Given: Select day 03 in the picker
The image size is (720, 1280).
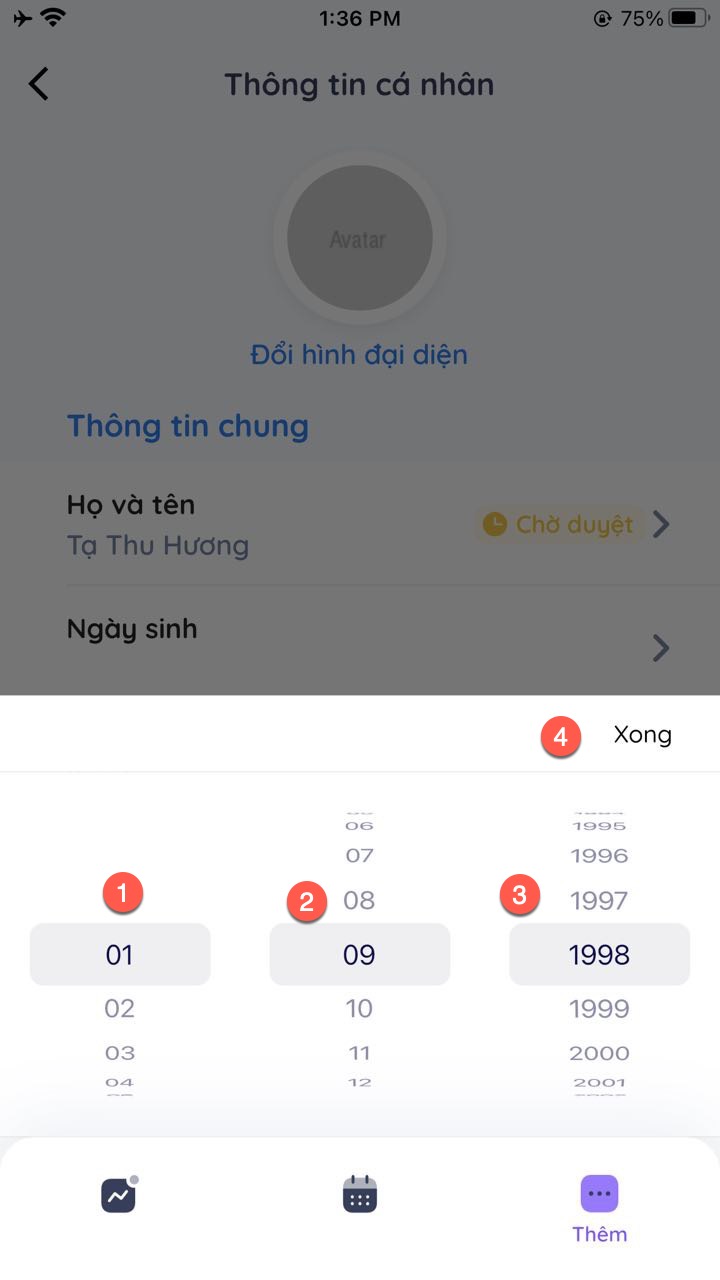Looking at the screenshot, I should (x=120, y=1053).
